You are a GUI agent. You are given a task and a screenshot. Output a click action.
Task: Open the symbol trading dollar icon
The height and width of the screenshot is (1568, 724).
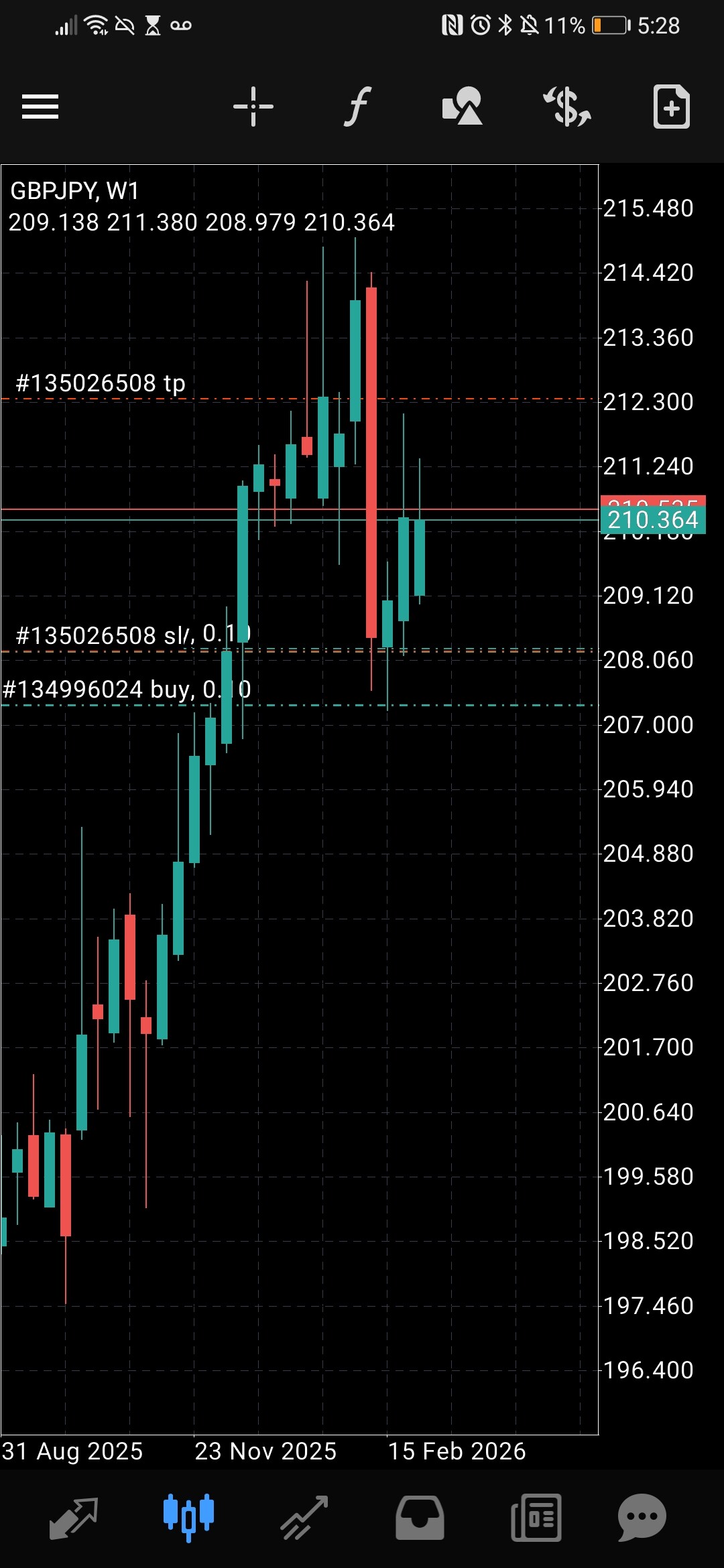pyautogui.click(x=567, y=107)
